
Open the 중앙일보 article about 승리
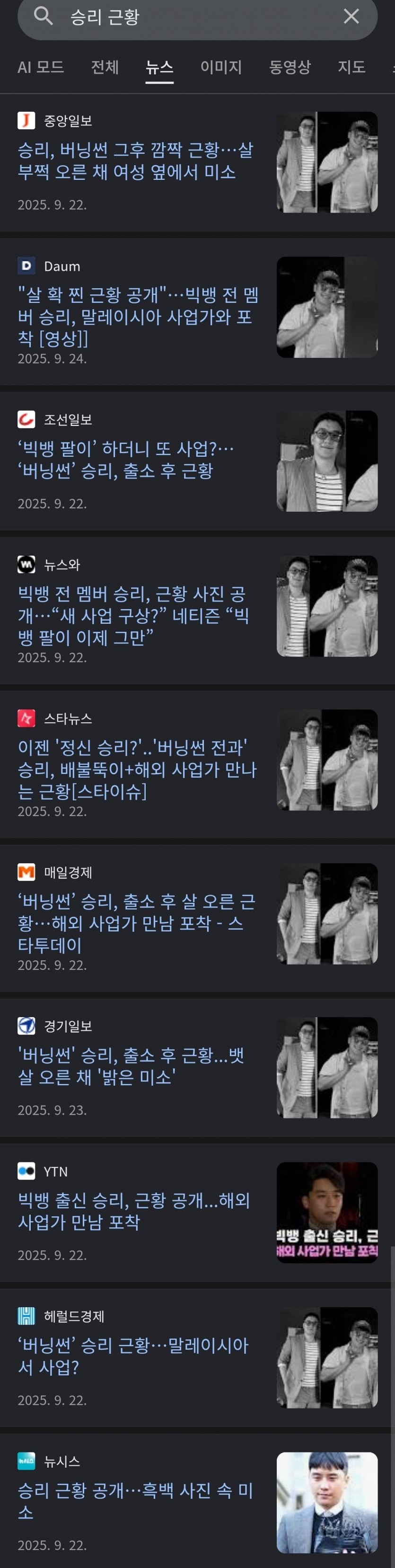(135, 161)
